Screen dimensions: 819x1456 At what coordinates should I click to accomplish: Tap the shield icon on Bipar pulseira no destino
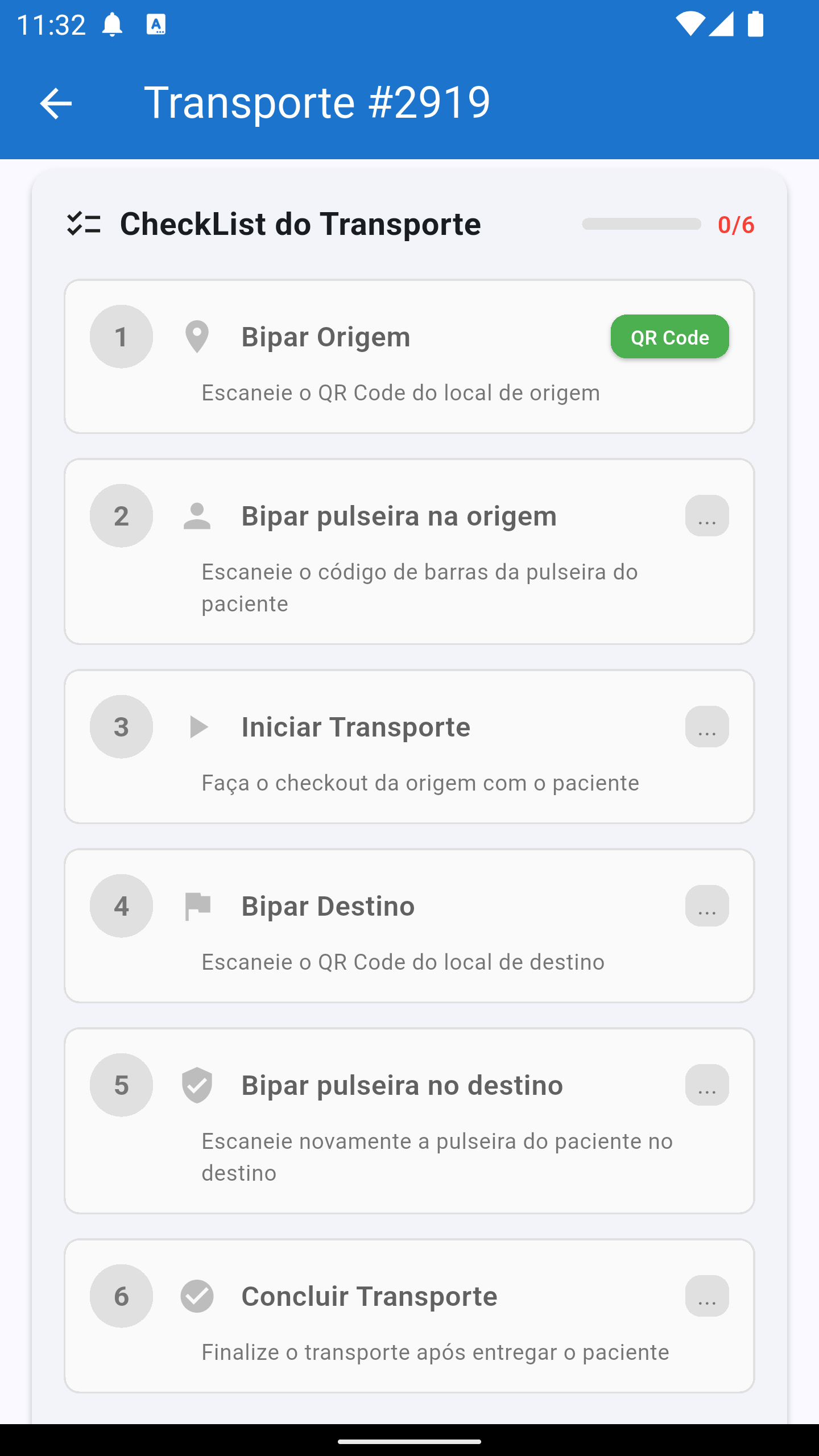click(197, 1085)
